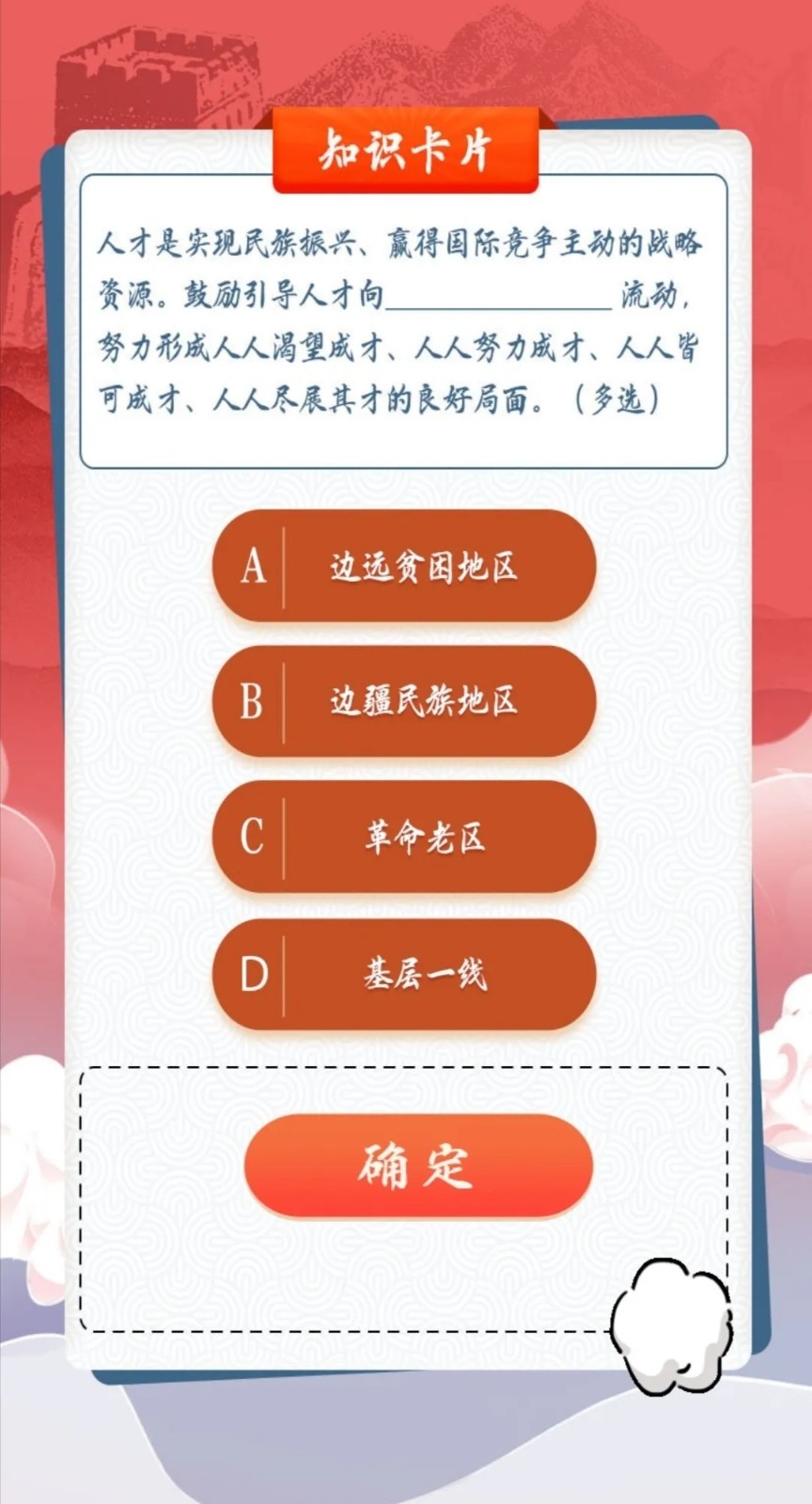Choose option B 边疆民族地区

pyautogui.click(x=404, y=701)
